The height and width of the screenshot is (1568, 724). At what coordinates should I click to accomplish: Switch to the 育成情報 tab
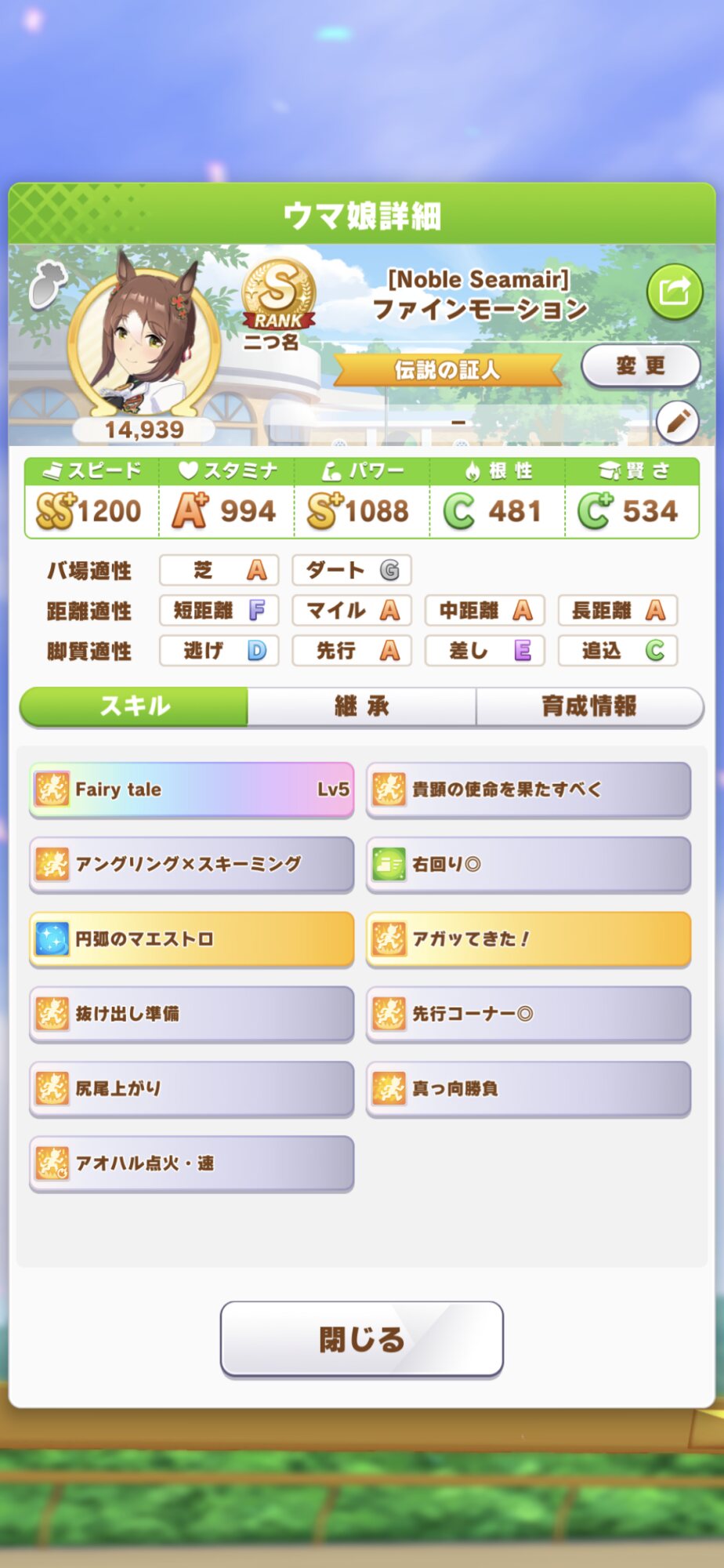pos(589,706)
